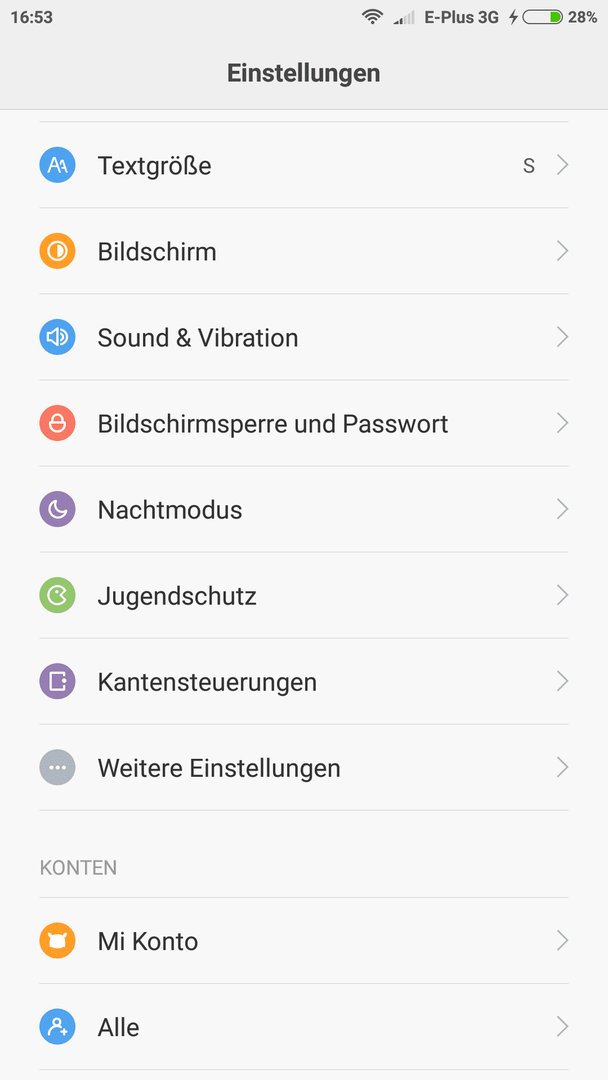Tap Kantensteuerungen
This screenshot has width=608, height=1080.
[304, 682]
